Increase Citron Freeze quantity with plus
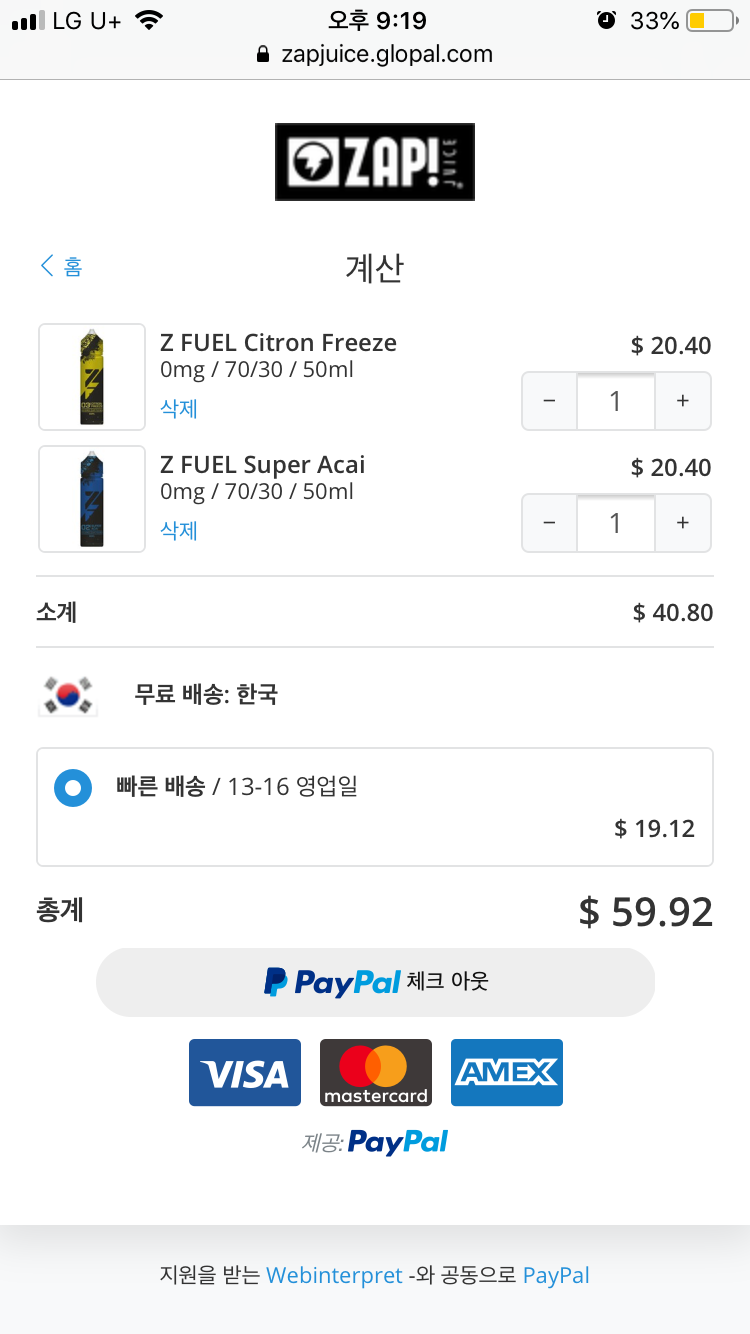This screenshot has width=750, height=1334. (683, 401)
